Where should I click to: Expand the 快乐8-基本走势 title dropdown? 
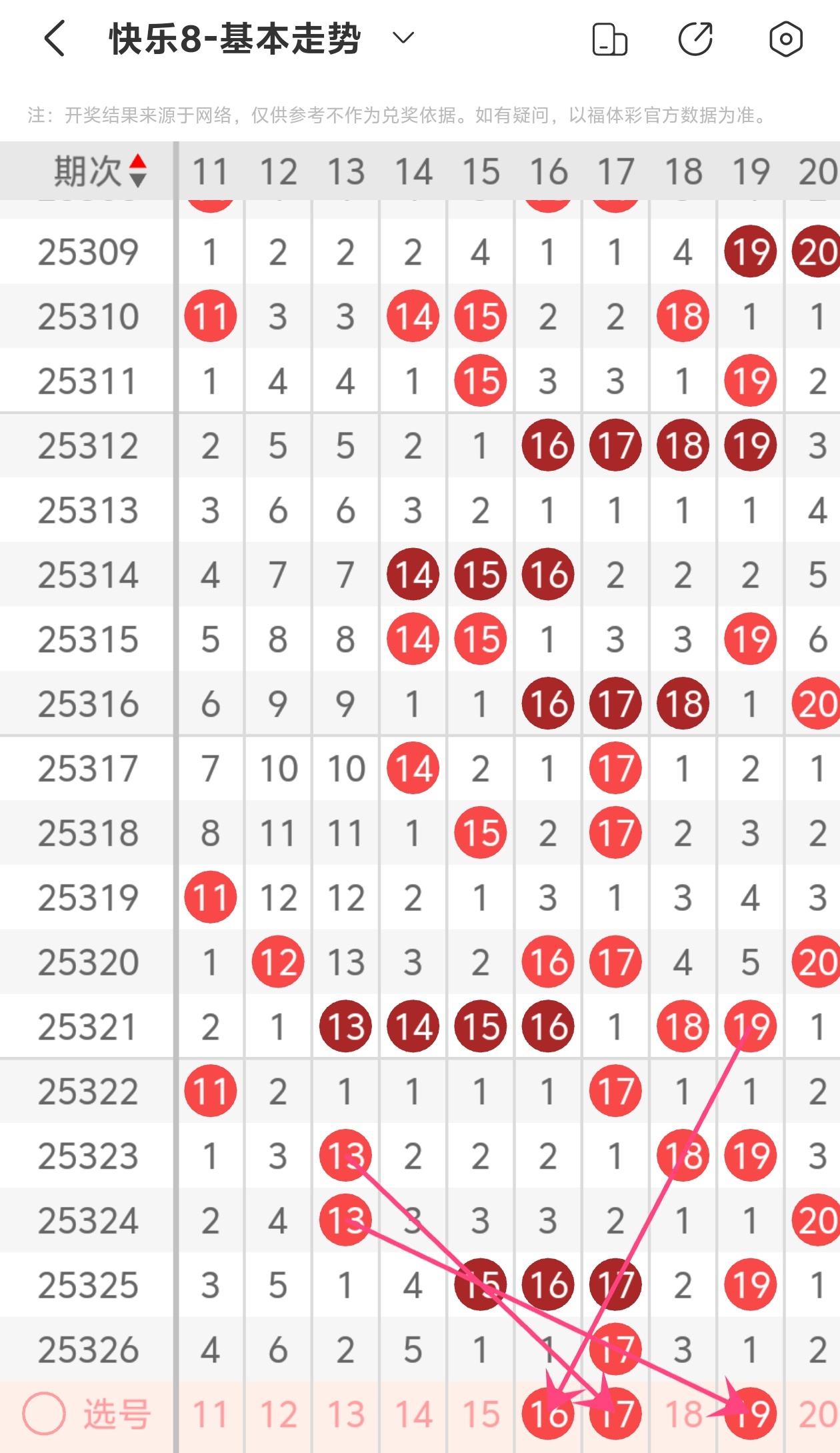click(403, 38)
